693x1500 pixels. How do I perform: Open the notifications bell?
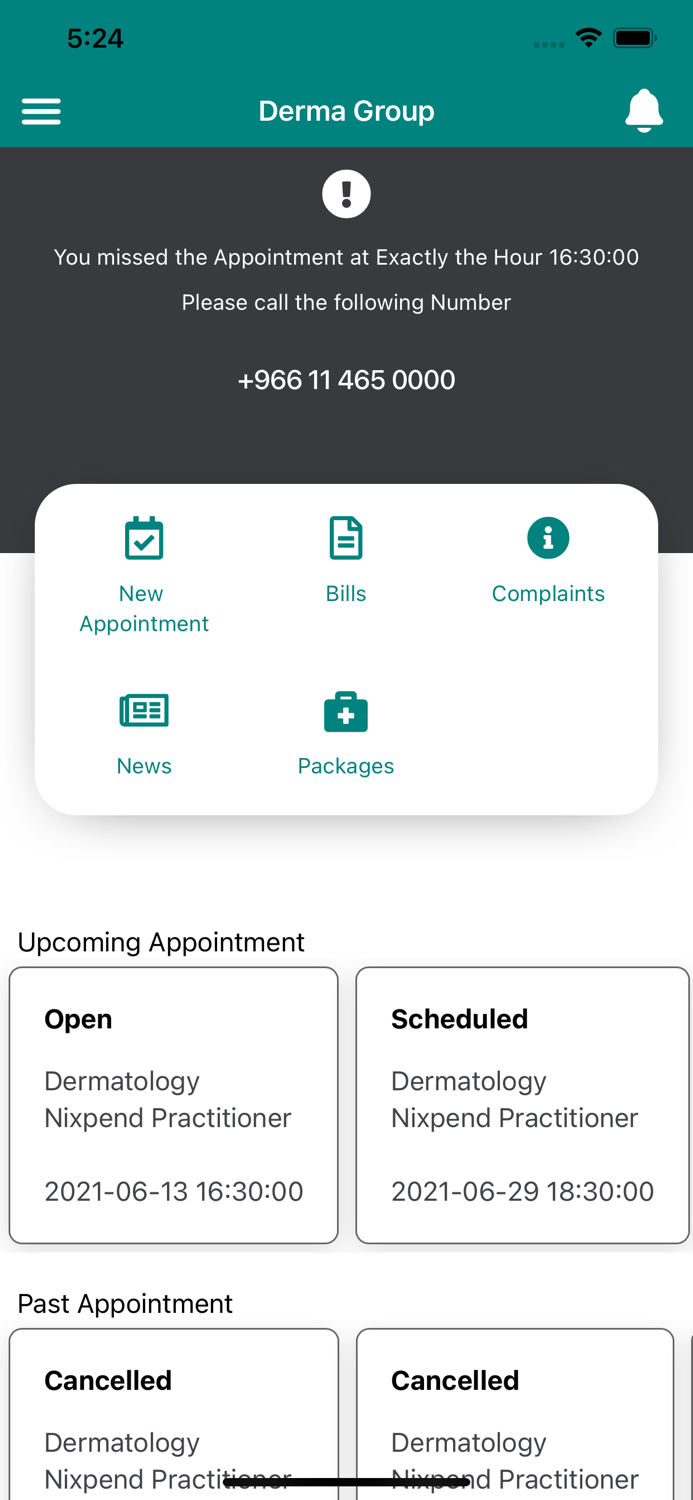coord(644,110)
